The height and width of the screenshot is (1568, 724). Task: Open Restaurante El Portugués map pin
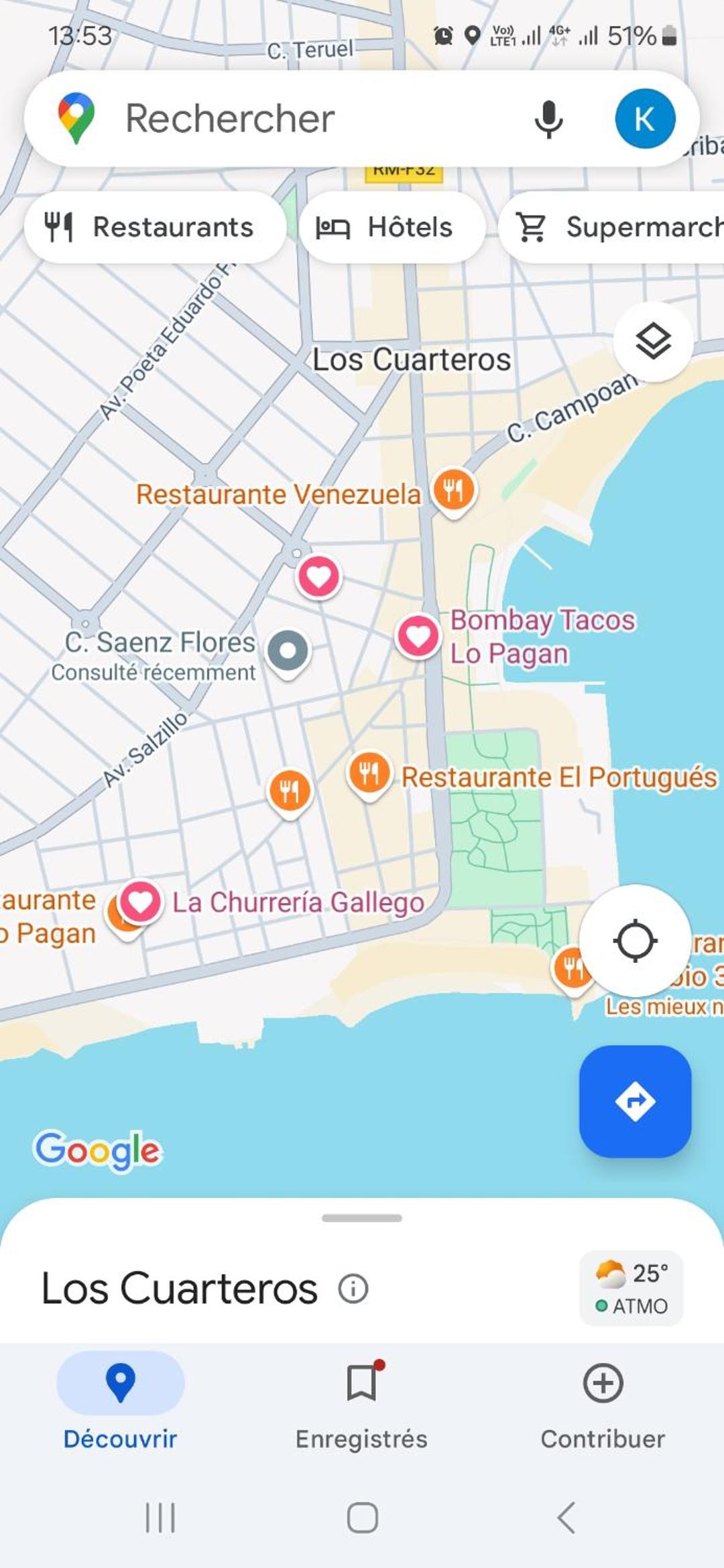coord(369,775)
